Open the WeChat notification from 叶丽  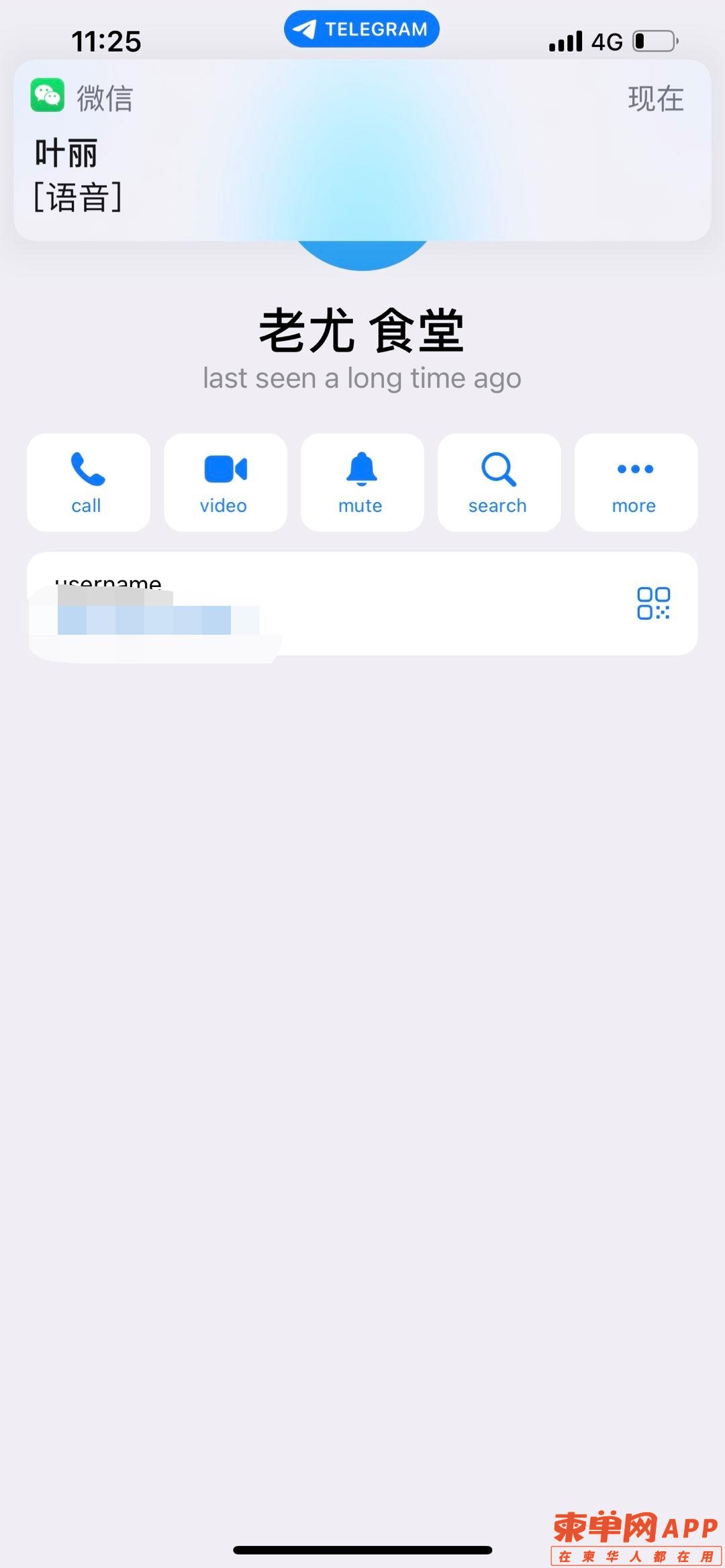tap(362, 150)
